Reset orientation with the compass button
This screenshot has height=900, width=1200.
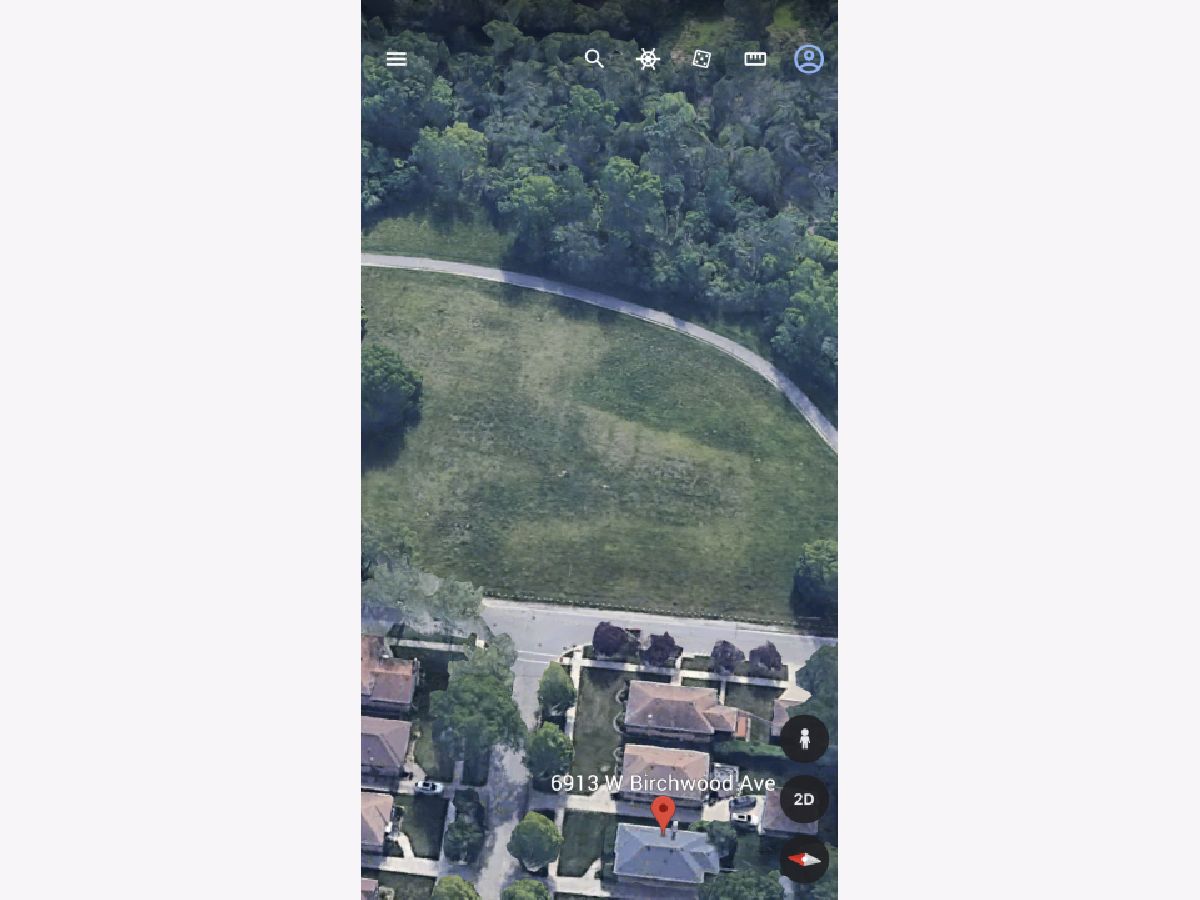pyautogui.click(x=804, y=859)
